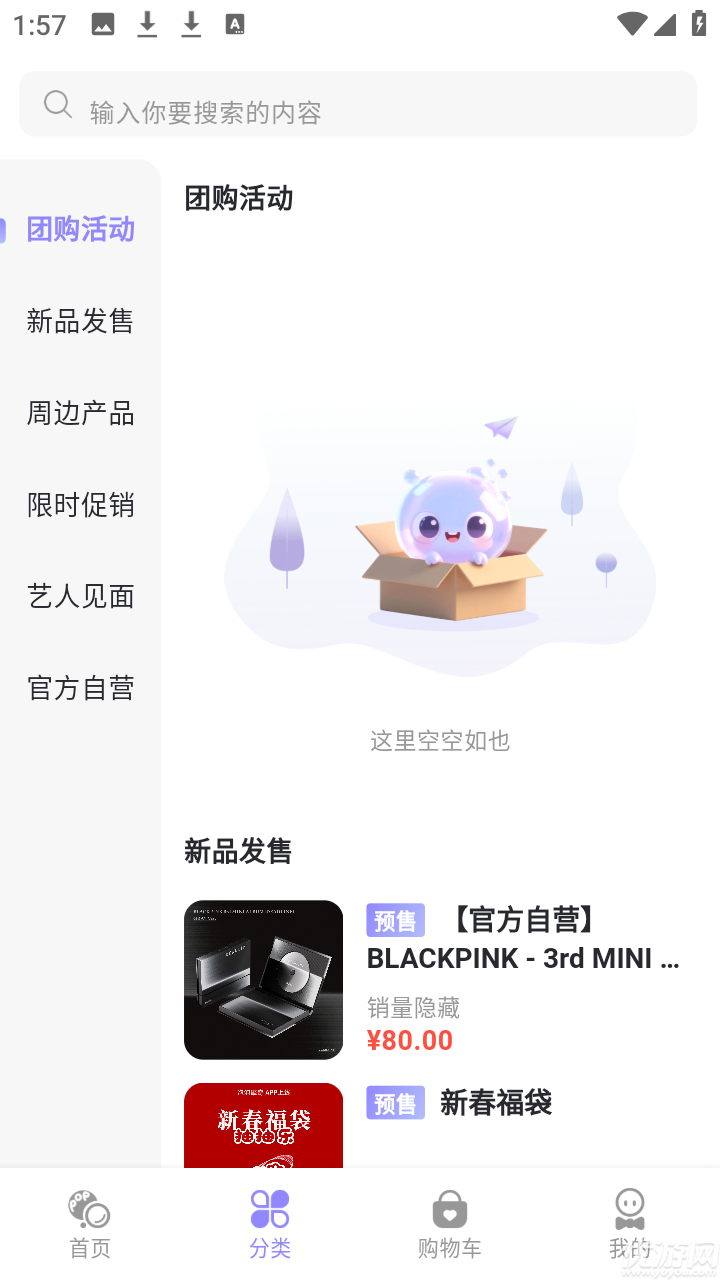This screenshot has height=1280, width=720.
Task: Tap the 预售 badge on BLACKPINK album
Action: [395, 920]
